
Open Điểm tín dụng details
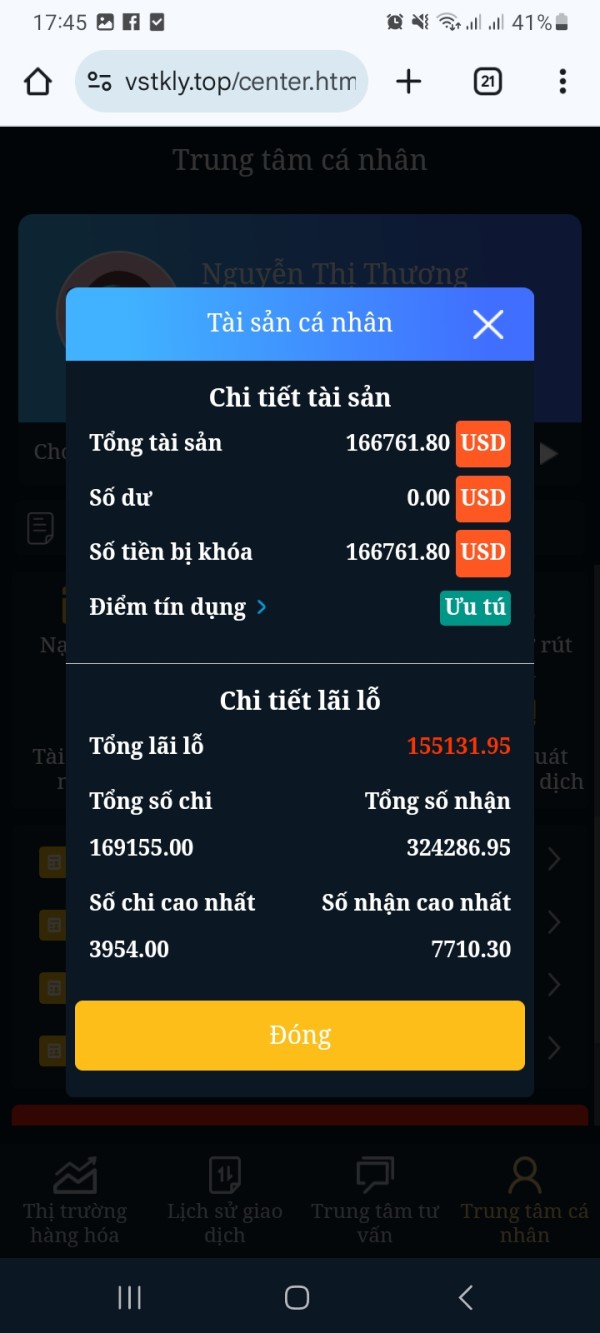pyautogui.click(x=178, y=607)
